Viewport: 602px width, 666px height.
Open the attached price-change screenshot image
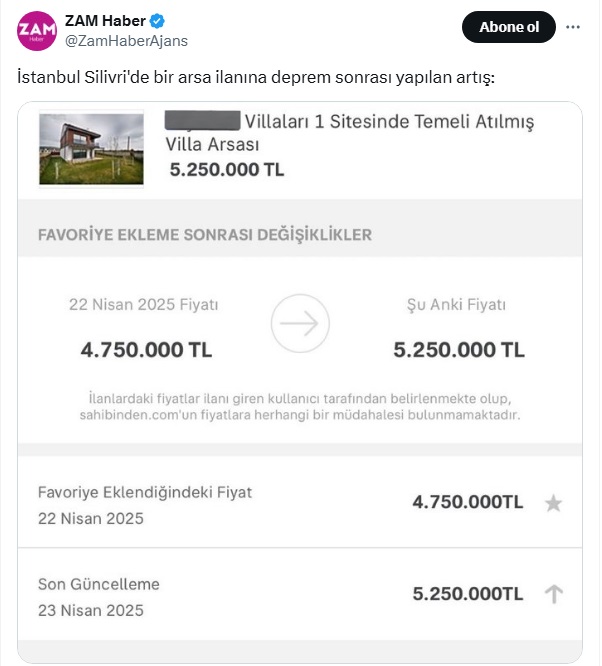[x=300, y=380]
